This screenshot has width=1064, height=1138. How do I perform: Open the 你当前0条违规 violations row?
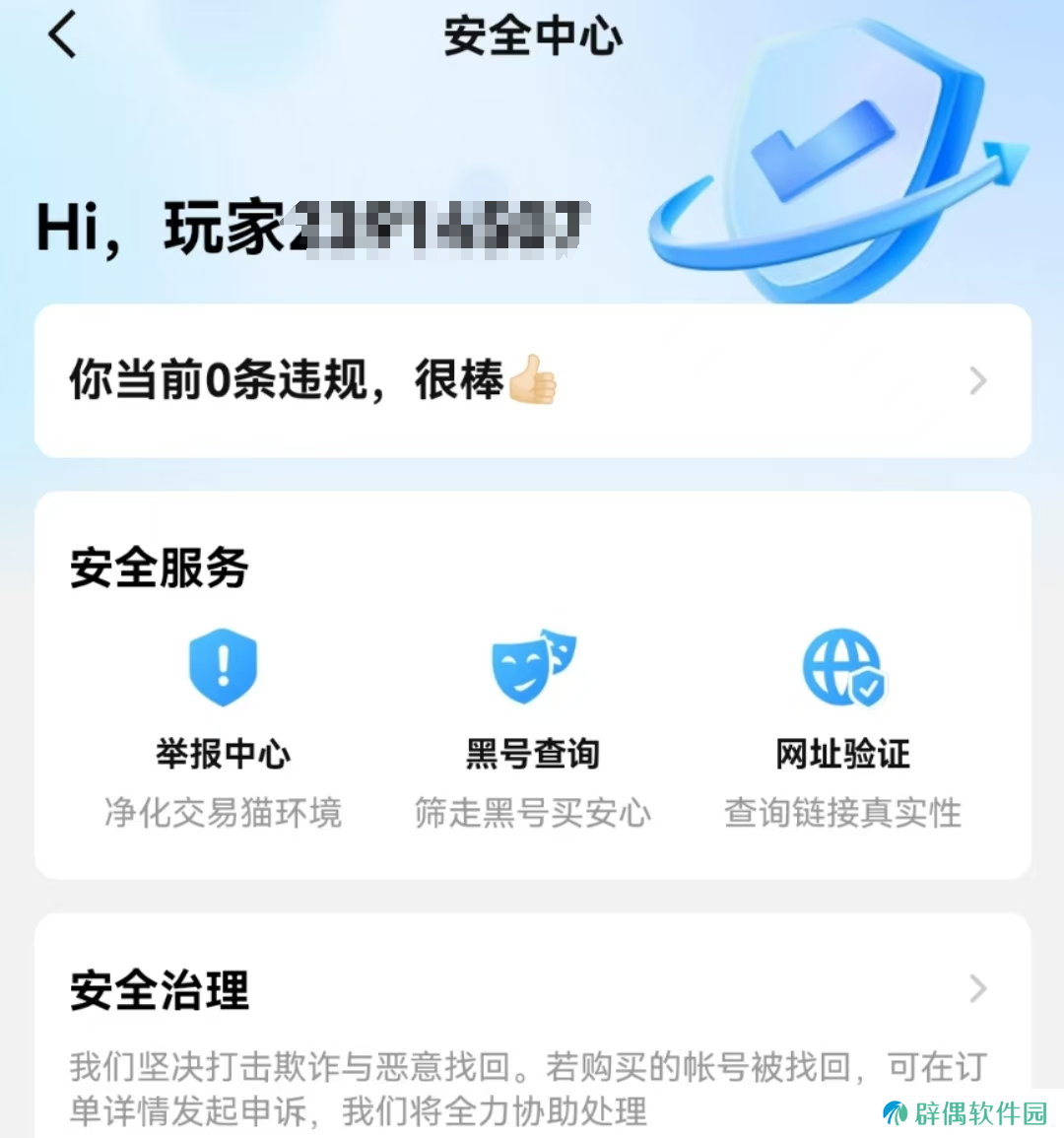(532, 380)
